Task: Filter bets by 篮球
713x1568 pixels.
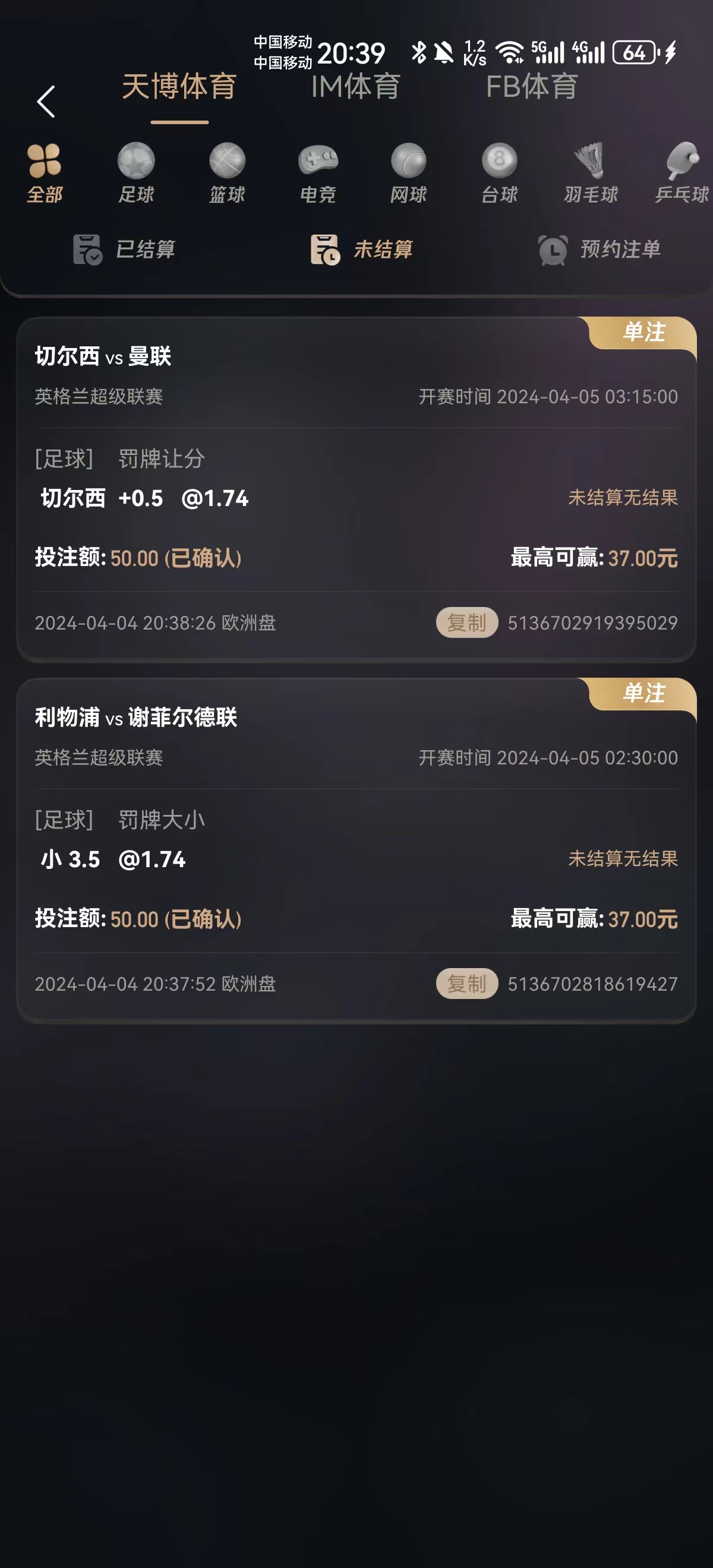Action: click(x=227, y=173)
